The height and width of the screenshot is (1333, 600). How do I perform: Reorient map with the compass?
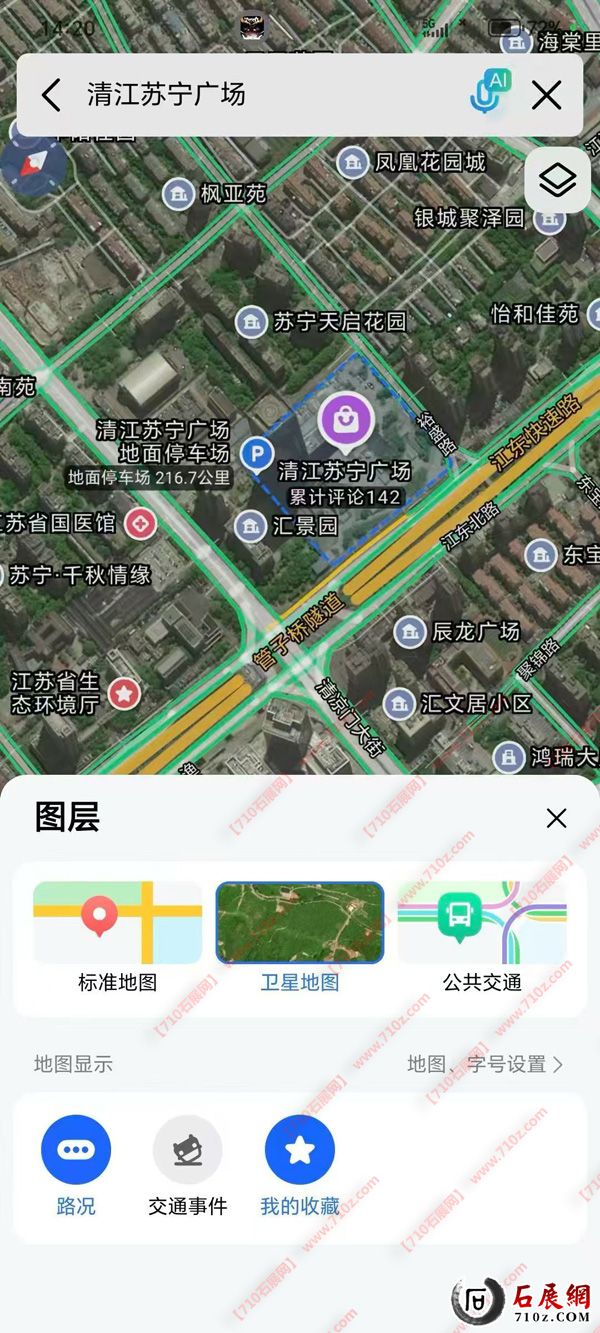tap(33, 165)
